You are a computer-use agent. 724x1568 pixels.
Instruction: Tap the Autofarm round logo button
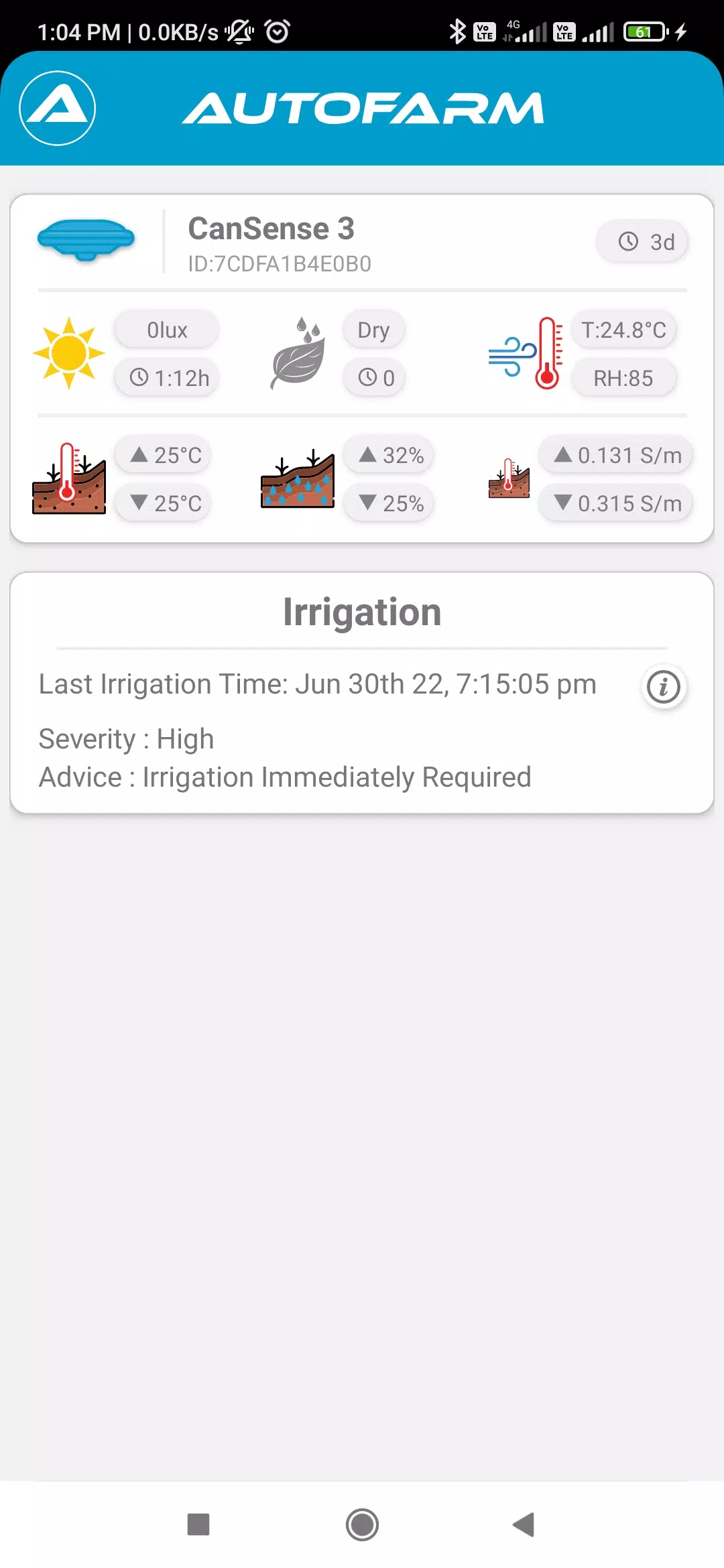(58, 109)
